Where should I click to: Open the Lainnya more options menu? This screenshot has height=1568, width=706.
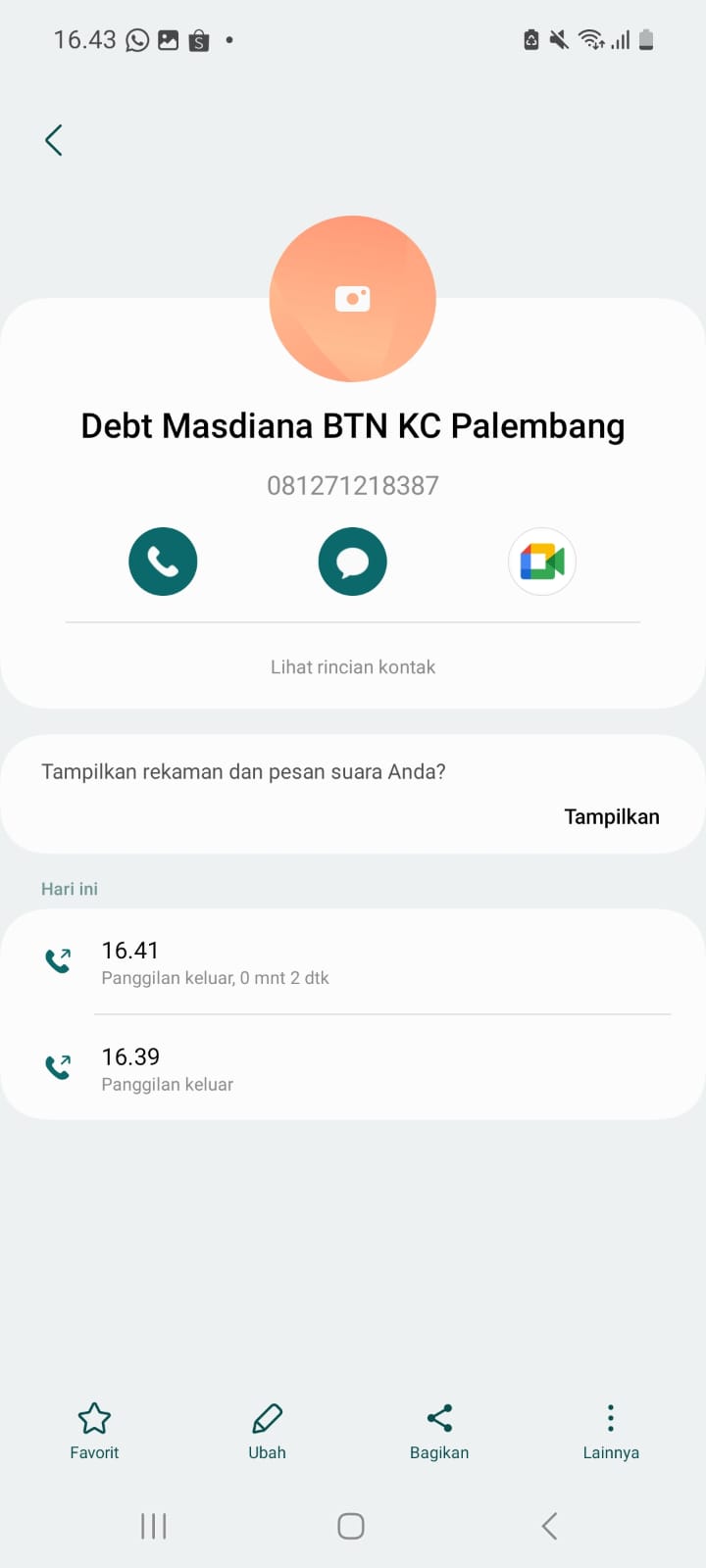tap(610, 1430)
